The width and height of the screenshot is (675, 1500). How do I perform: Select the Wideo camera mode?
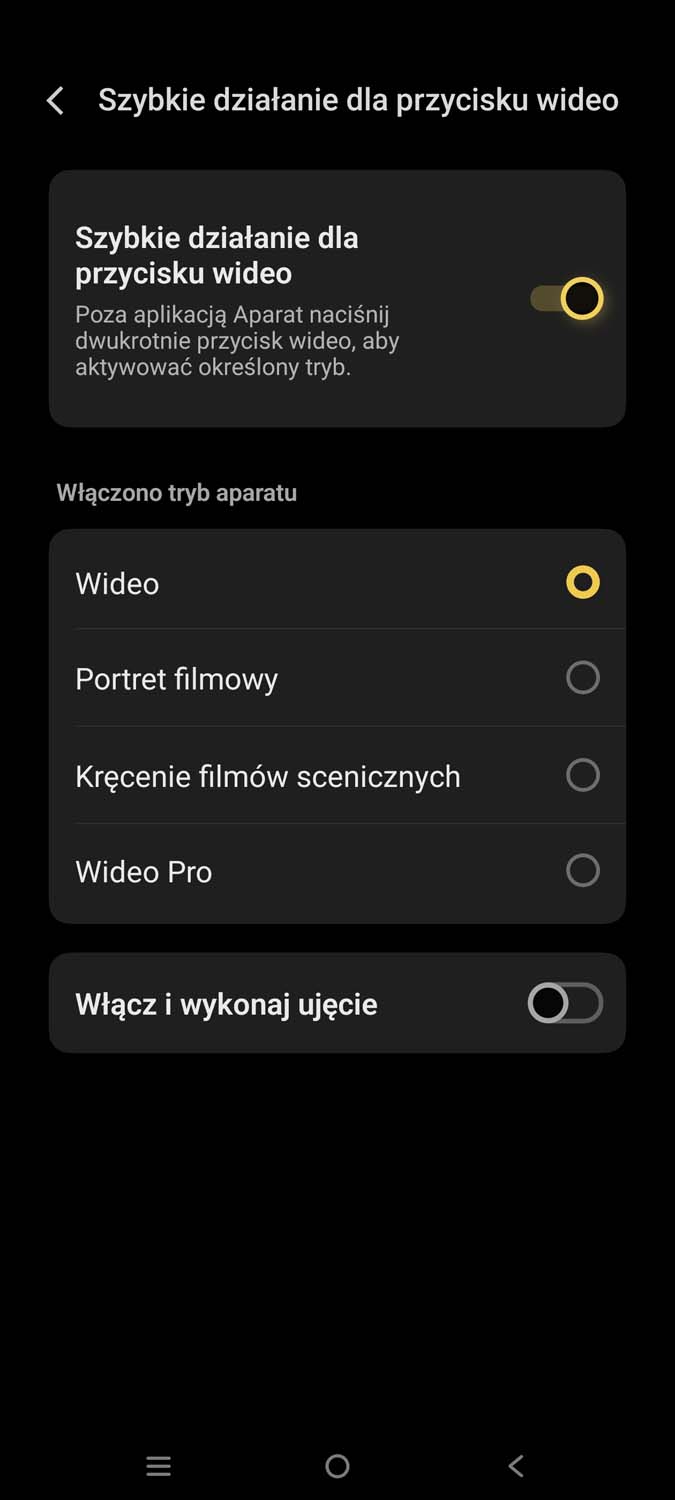coord(582,582)
